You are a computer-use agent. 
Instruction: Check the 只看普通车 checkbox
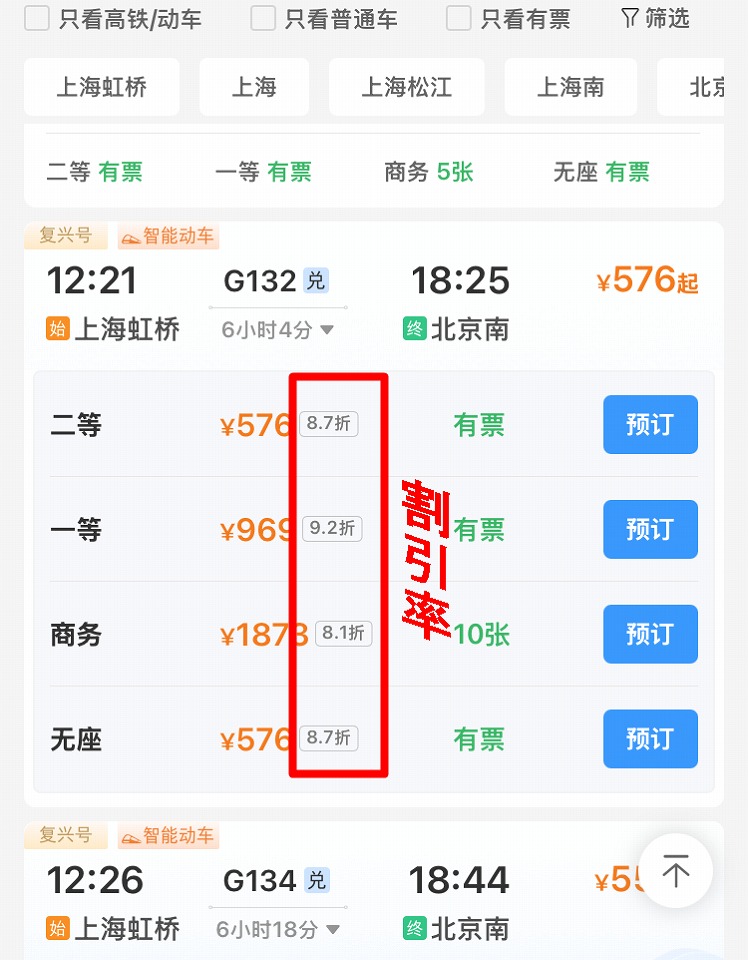[x=263, y=18]
